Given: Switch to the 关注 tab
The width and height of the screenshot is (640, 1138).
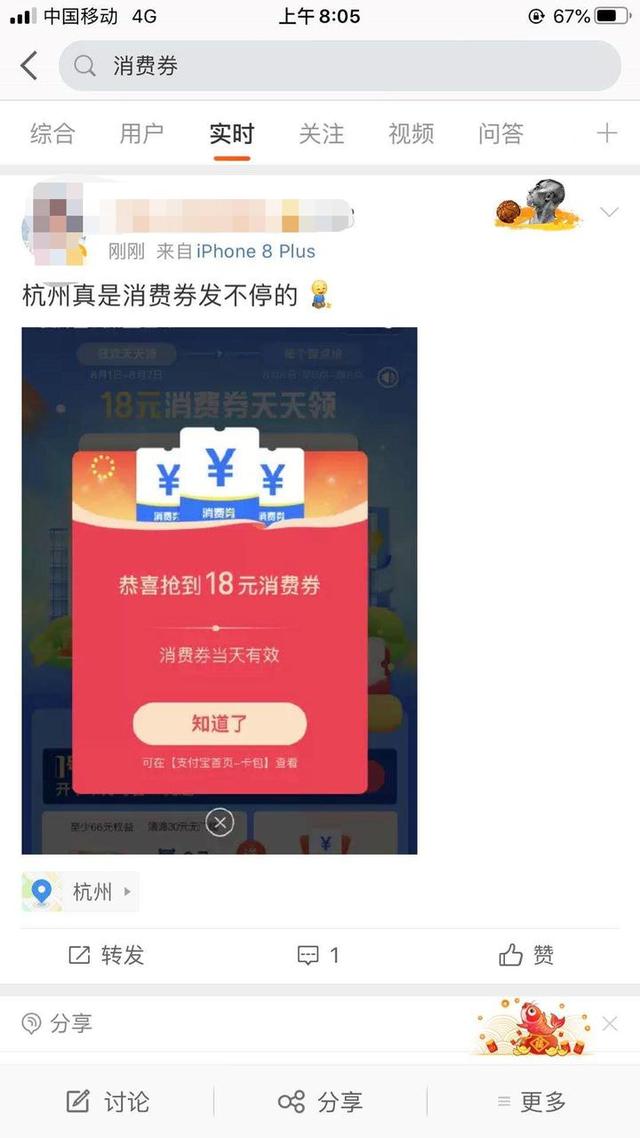Looking at the screenshot, I should click(x=321, y=133).
